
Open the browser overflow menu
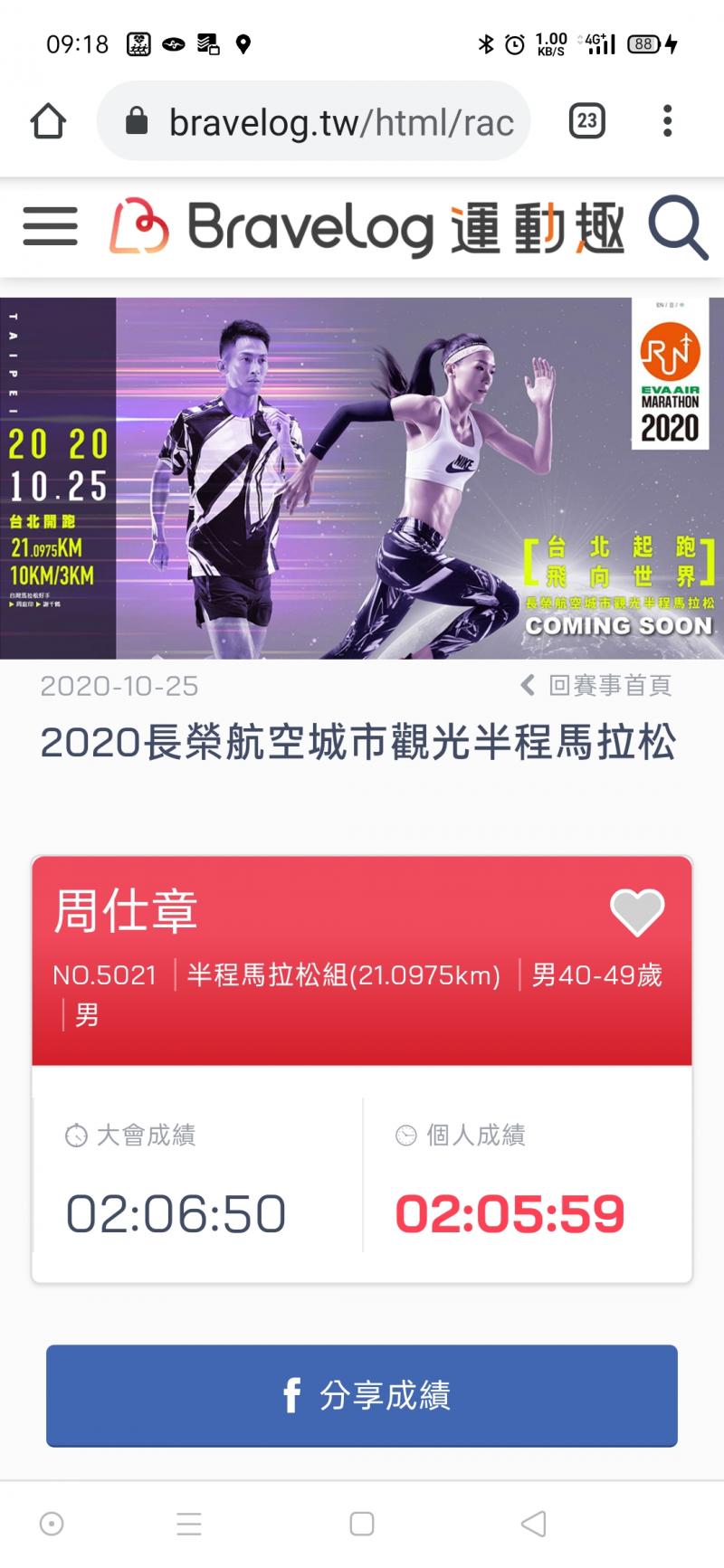tap(667, 121)
